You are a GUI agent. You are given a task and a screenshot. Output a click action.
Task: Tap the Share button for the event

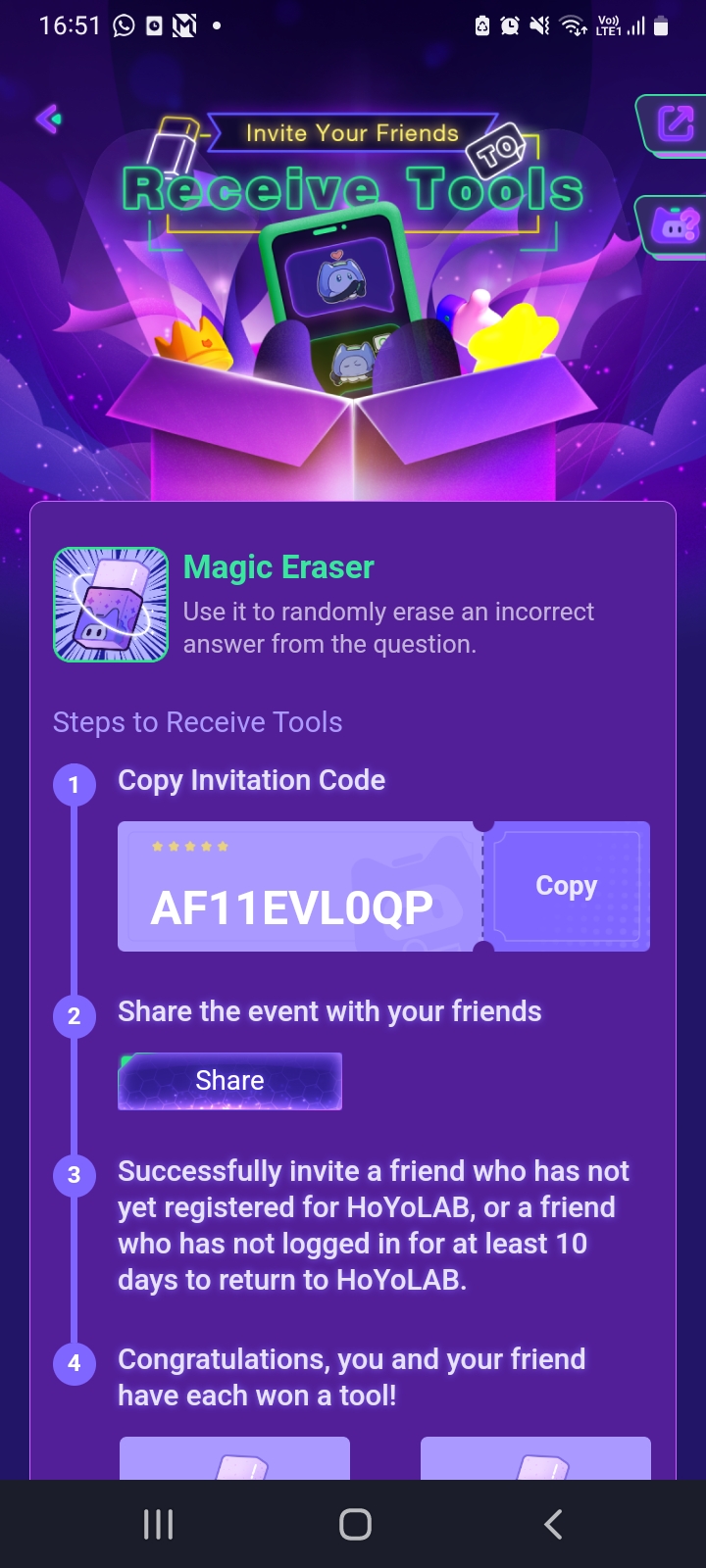[x=229, y=1081]
